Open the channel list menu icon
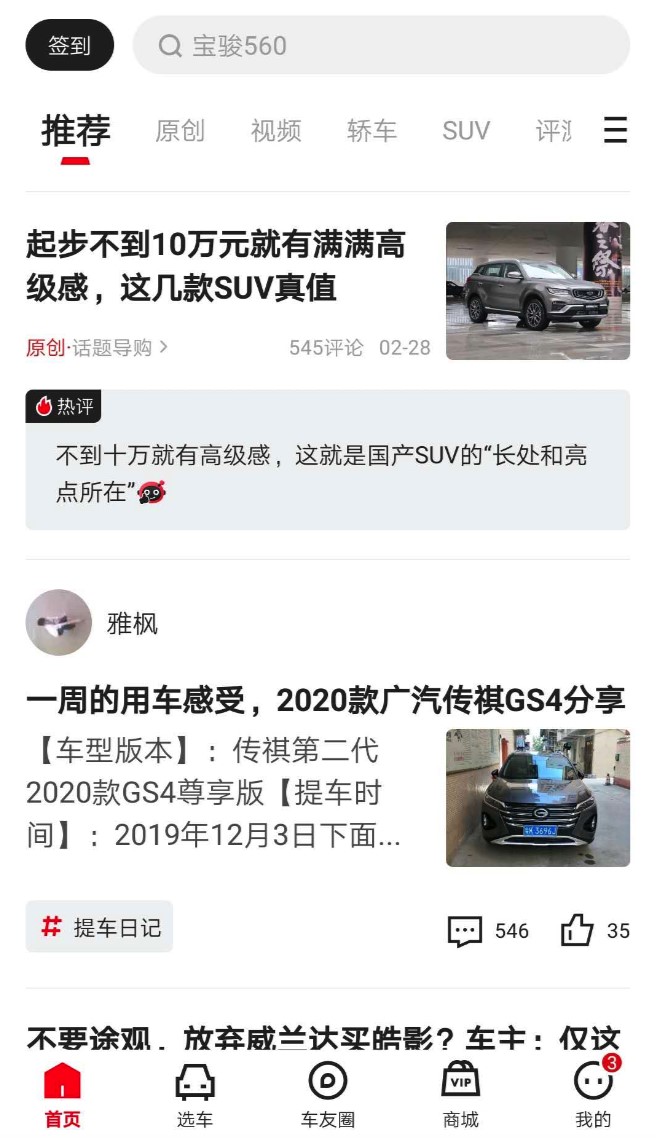Viewport: 656px width, 1138px height. click(616, 131)
